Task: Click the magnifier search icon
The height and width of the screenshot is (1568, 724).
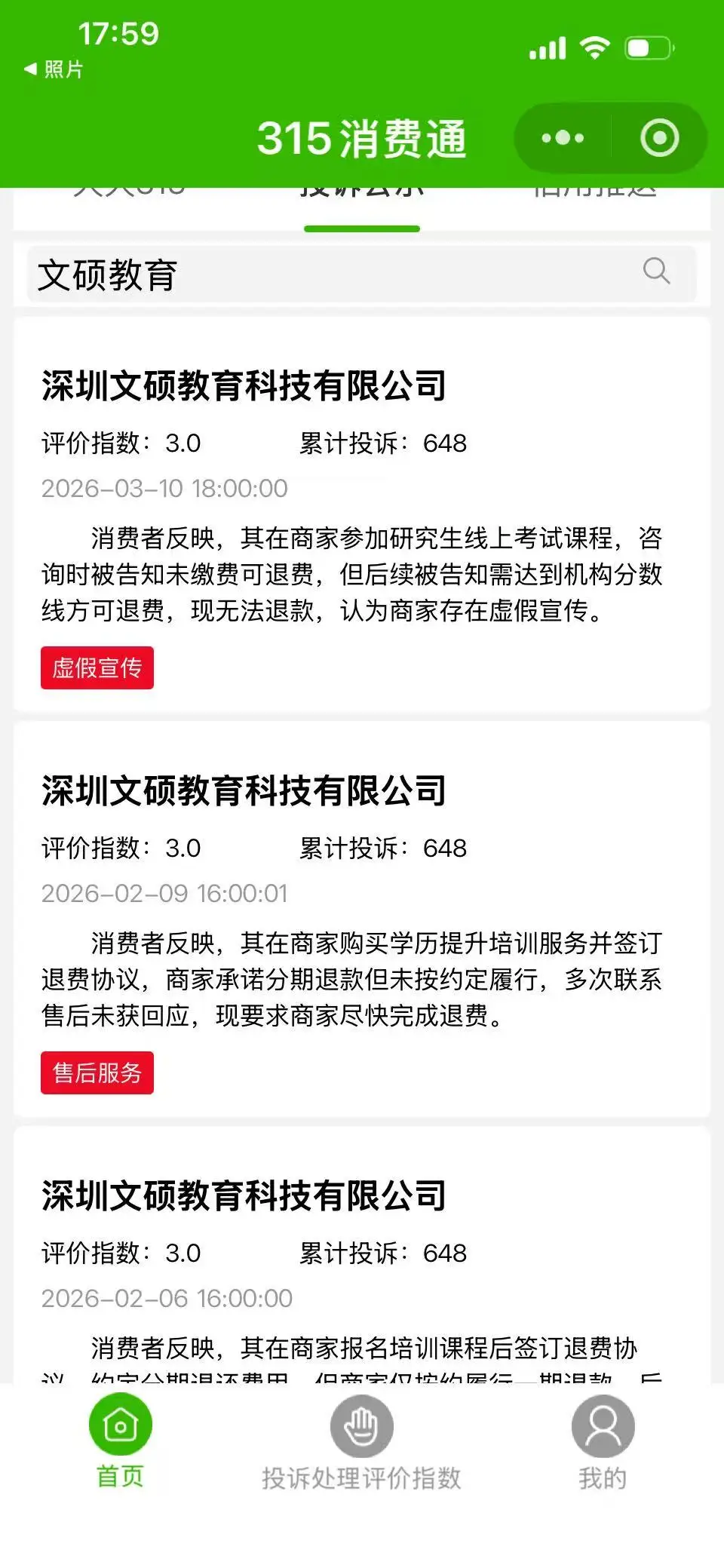Action: tap(657, 272)
